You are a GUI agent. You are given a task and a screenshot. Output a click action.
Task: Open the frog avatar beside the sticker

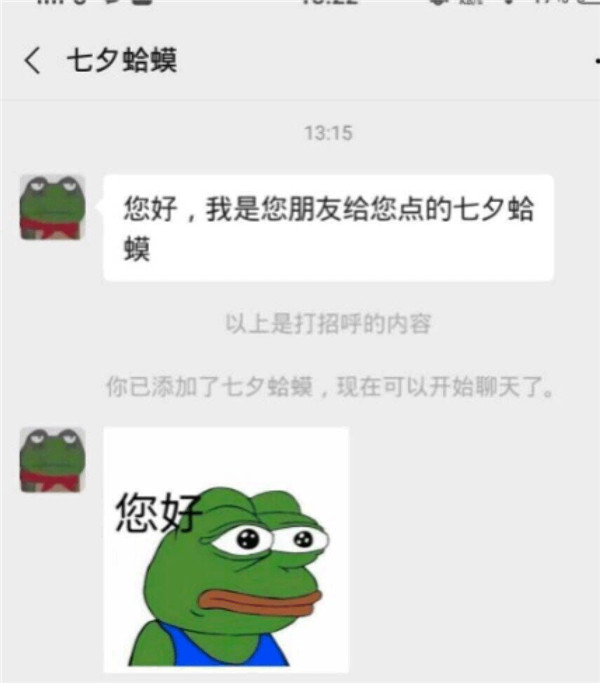point(52,459)
